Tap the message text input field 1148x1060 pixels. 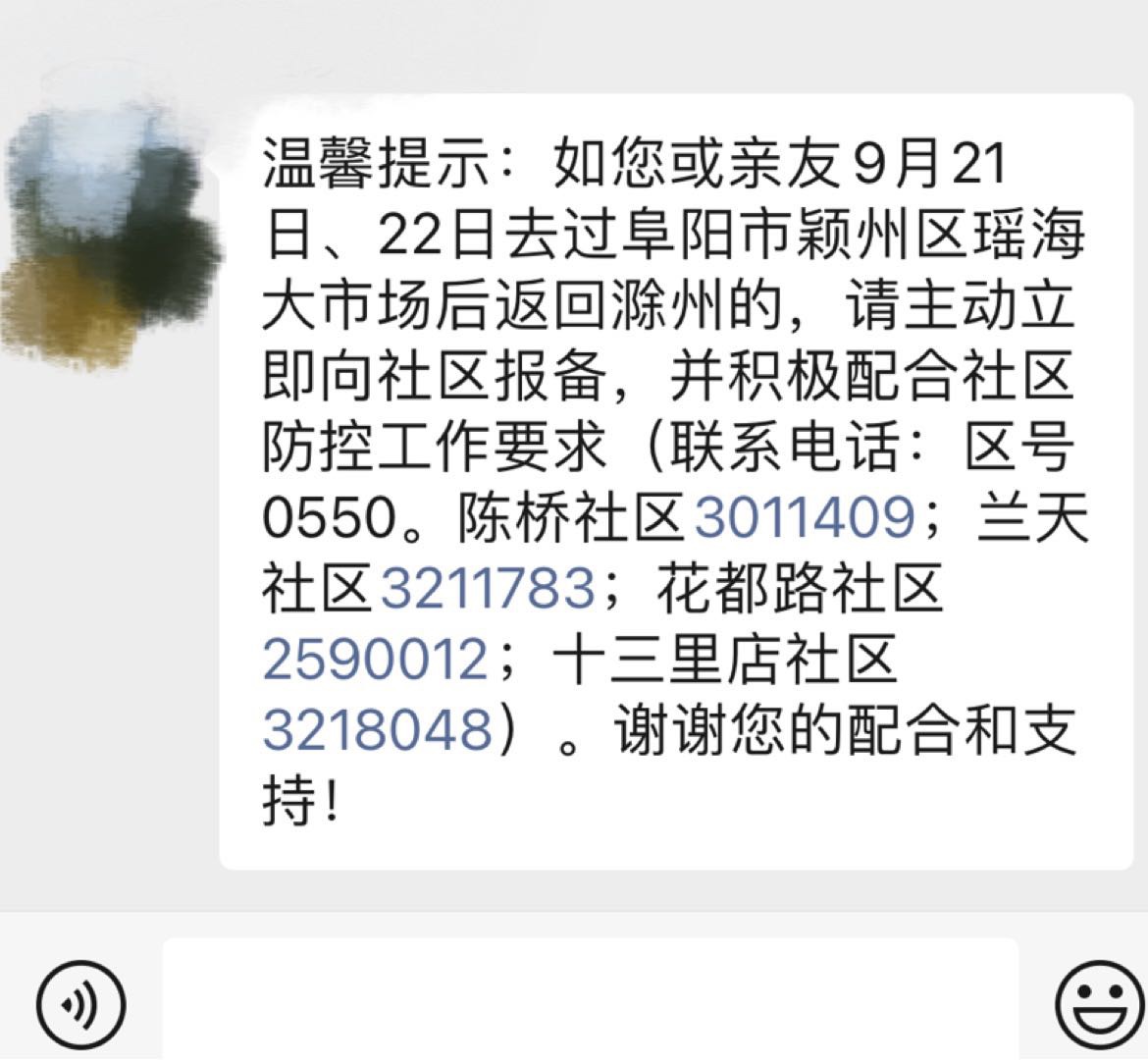[x=589, y=999]
